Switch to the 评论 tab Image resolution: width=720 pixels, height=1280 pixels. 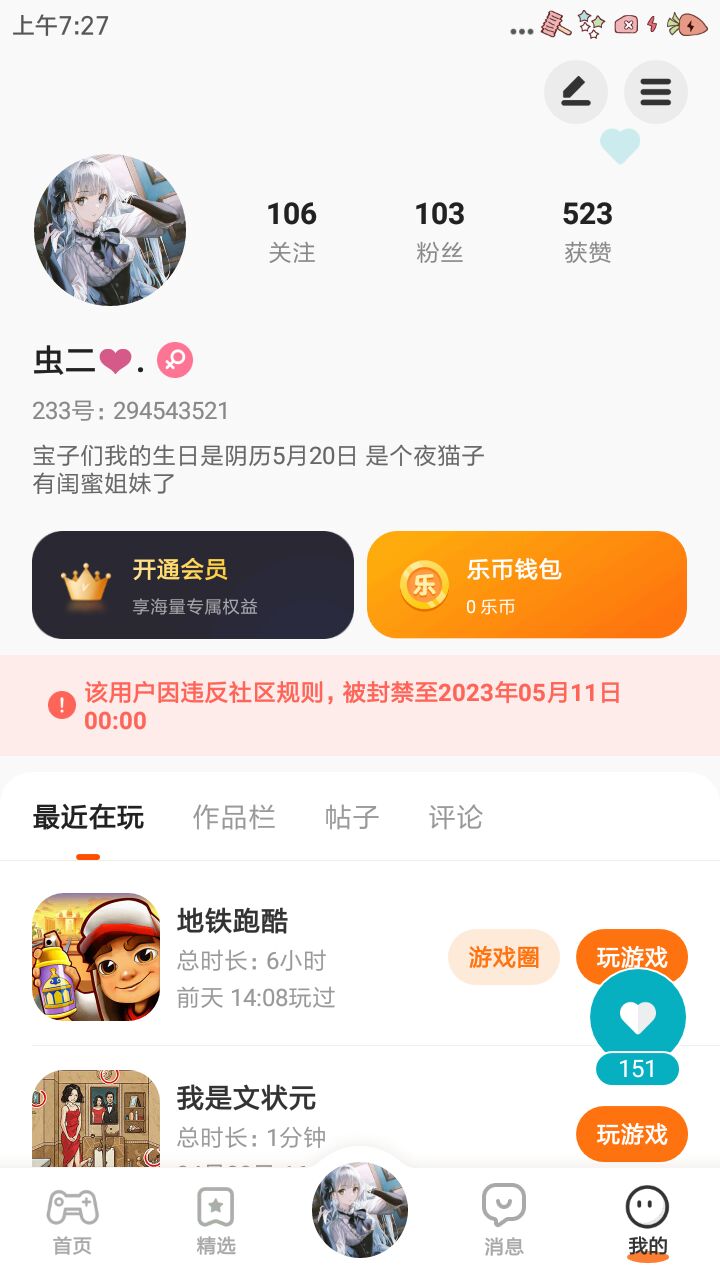[x=455, y=818]
